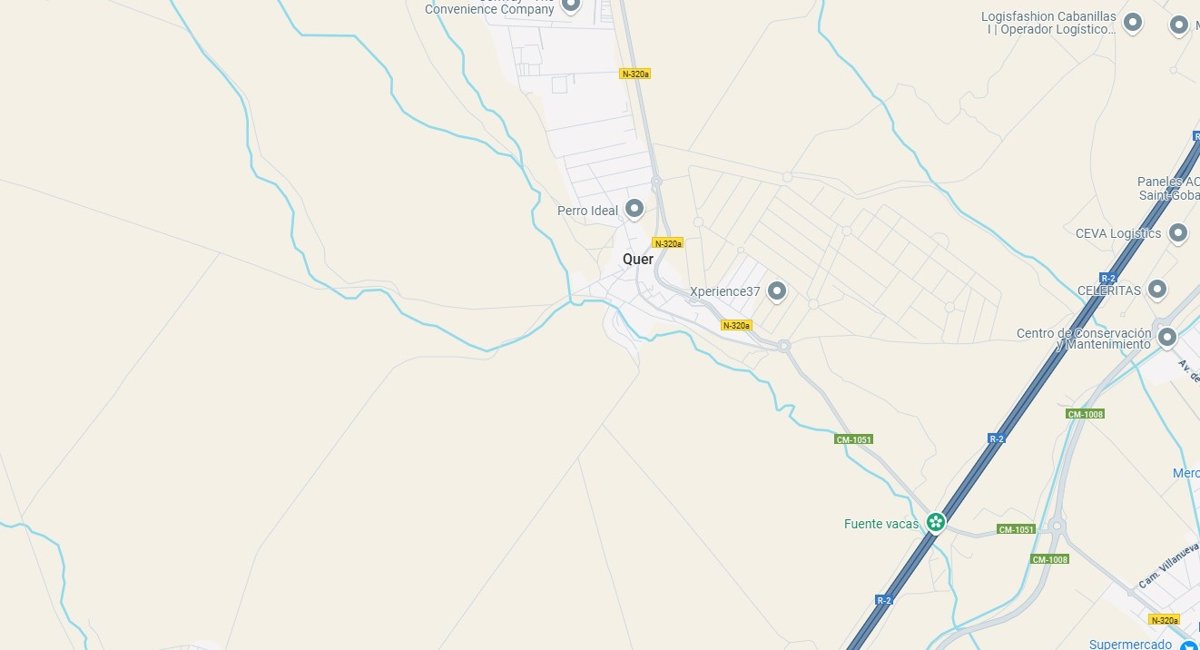This screenshot has width=1200, height=650.
Task: Tap the Fuente vacas park marker
Action: tap(935, 521)
